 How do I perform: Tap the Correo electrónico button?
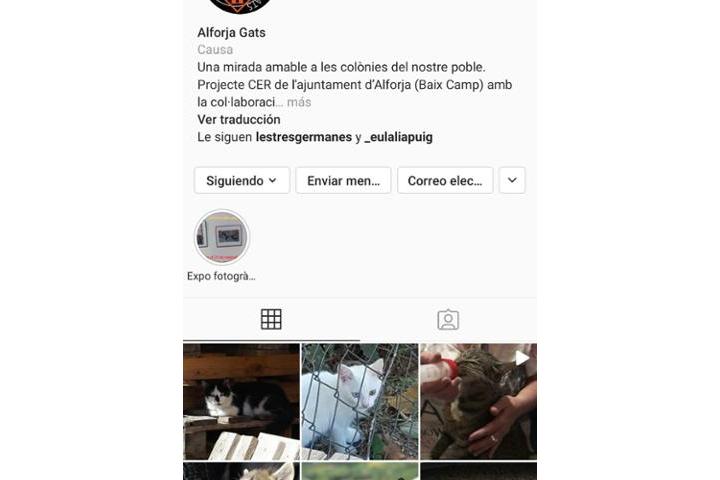tap(445, 181)
